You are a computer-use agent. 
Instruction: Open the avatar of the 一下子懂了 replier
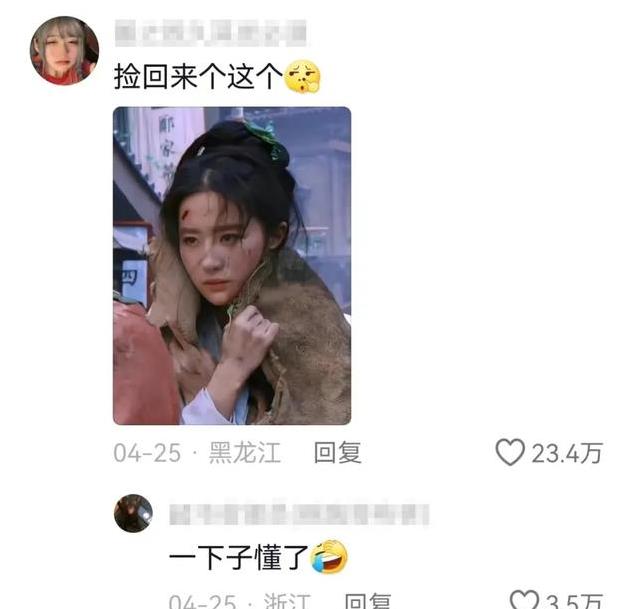pyautogui.click(x=134, y=513)
